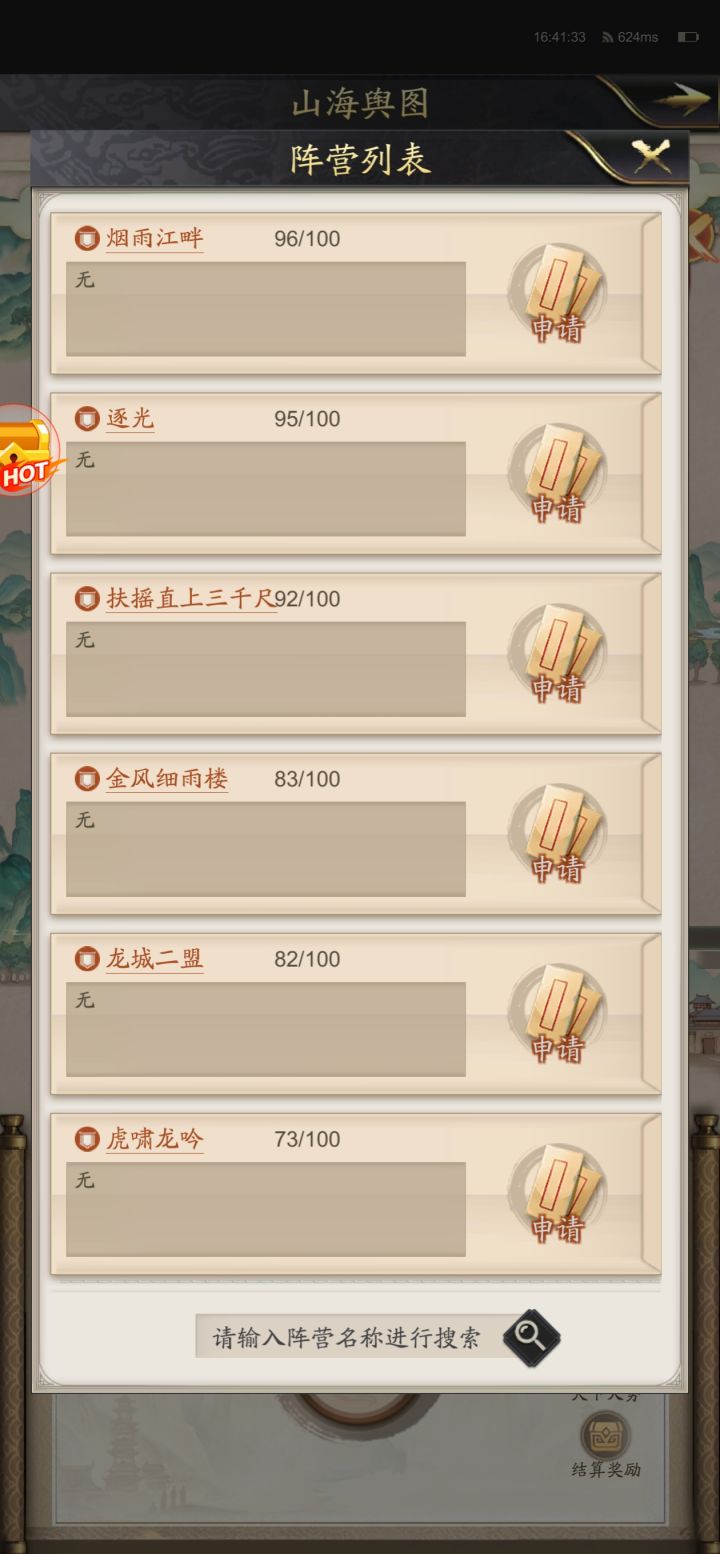The height and width of the screenshot is (1554, 720).
Task: Tap the 申请 seal icon for 烟雨江畔
Action: click(x=560, y=293)
